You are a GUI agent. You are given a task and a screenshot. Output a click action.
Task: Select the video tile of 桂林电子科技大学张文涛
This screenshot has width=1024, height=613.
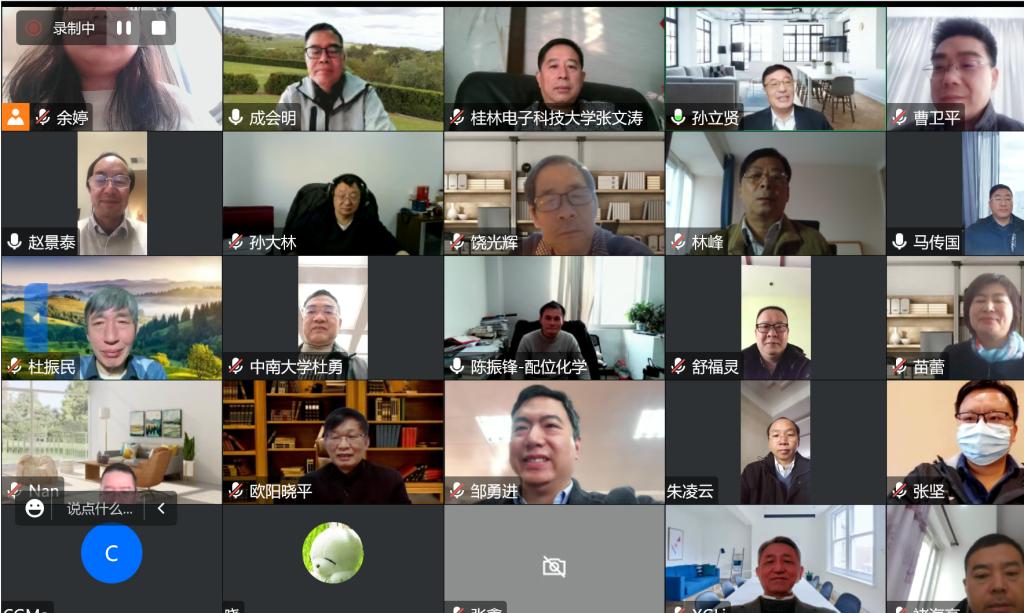[554, 68]
